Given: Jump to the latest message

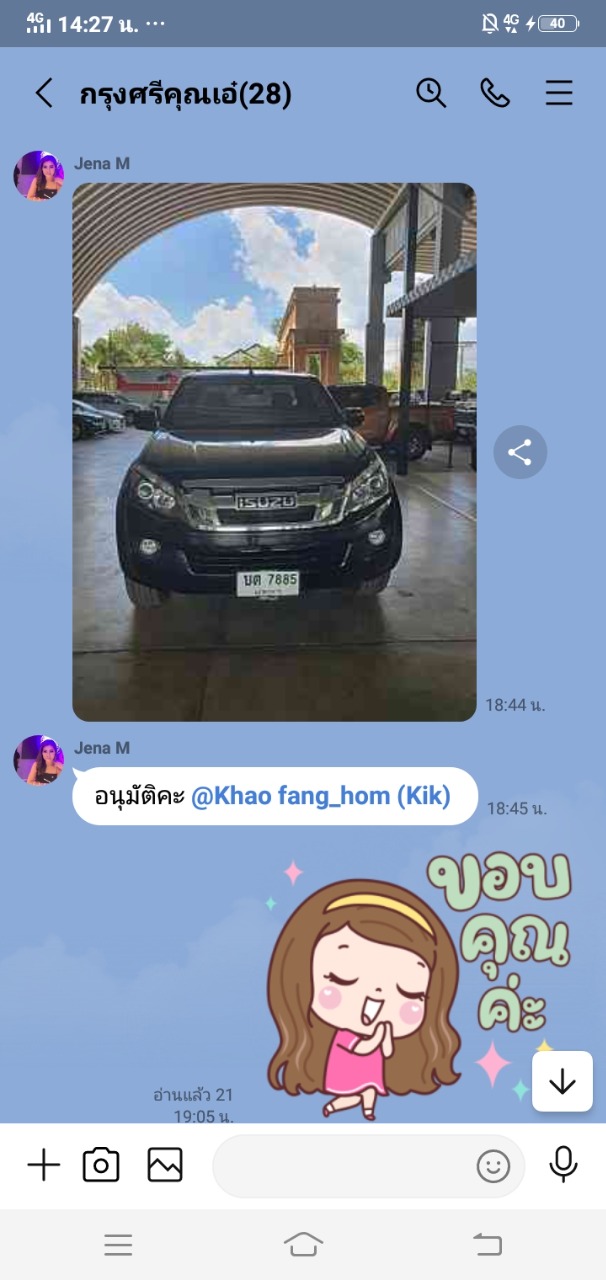Looking at the screenshot, I should 562,1081.
